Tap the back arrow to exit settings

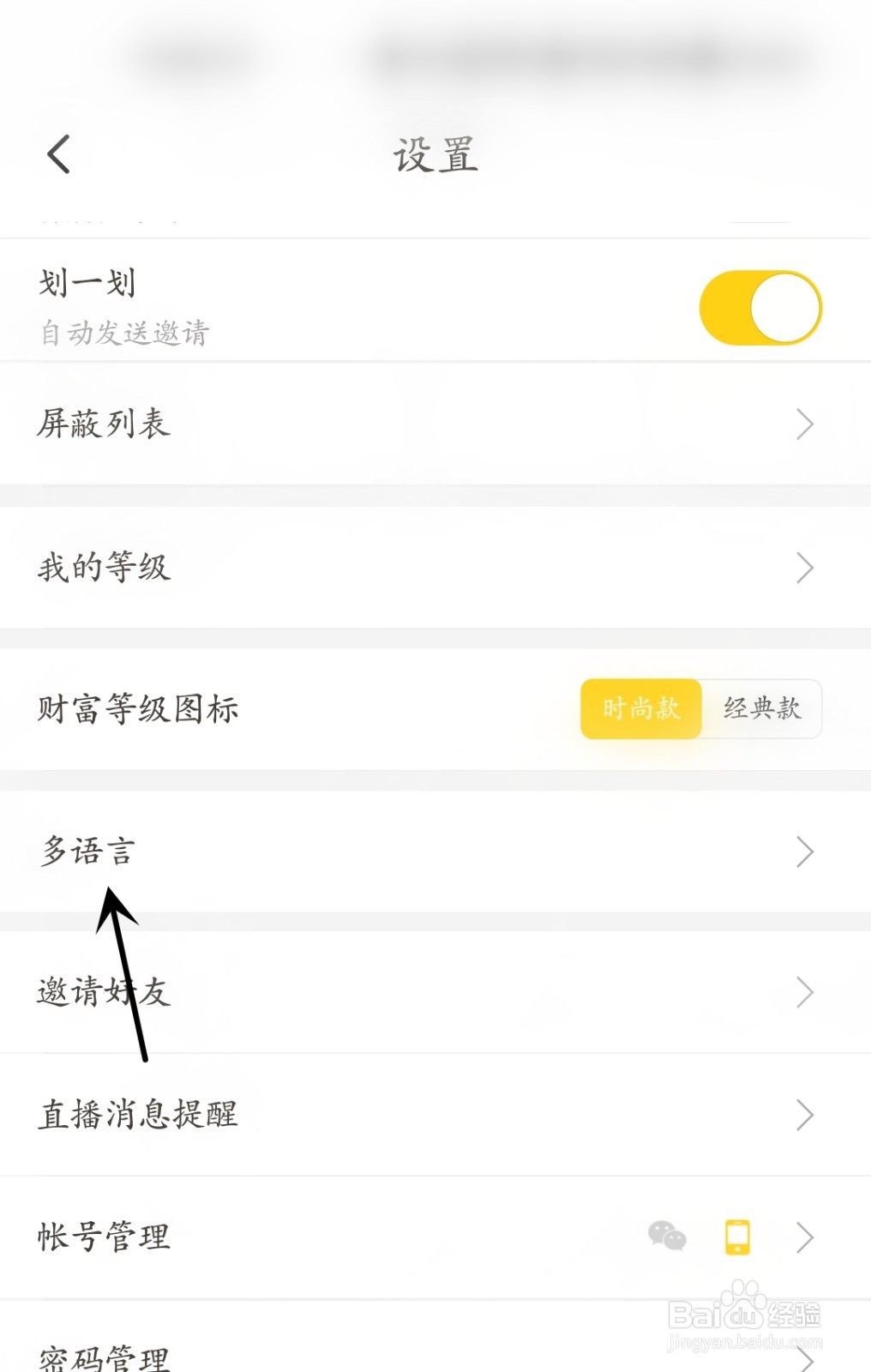tap(57, 153)
